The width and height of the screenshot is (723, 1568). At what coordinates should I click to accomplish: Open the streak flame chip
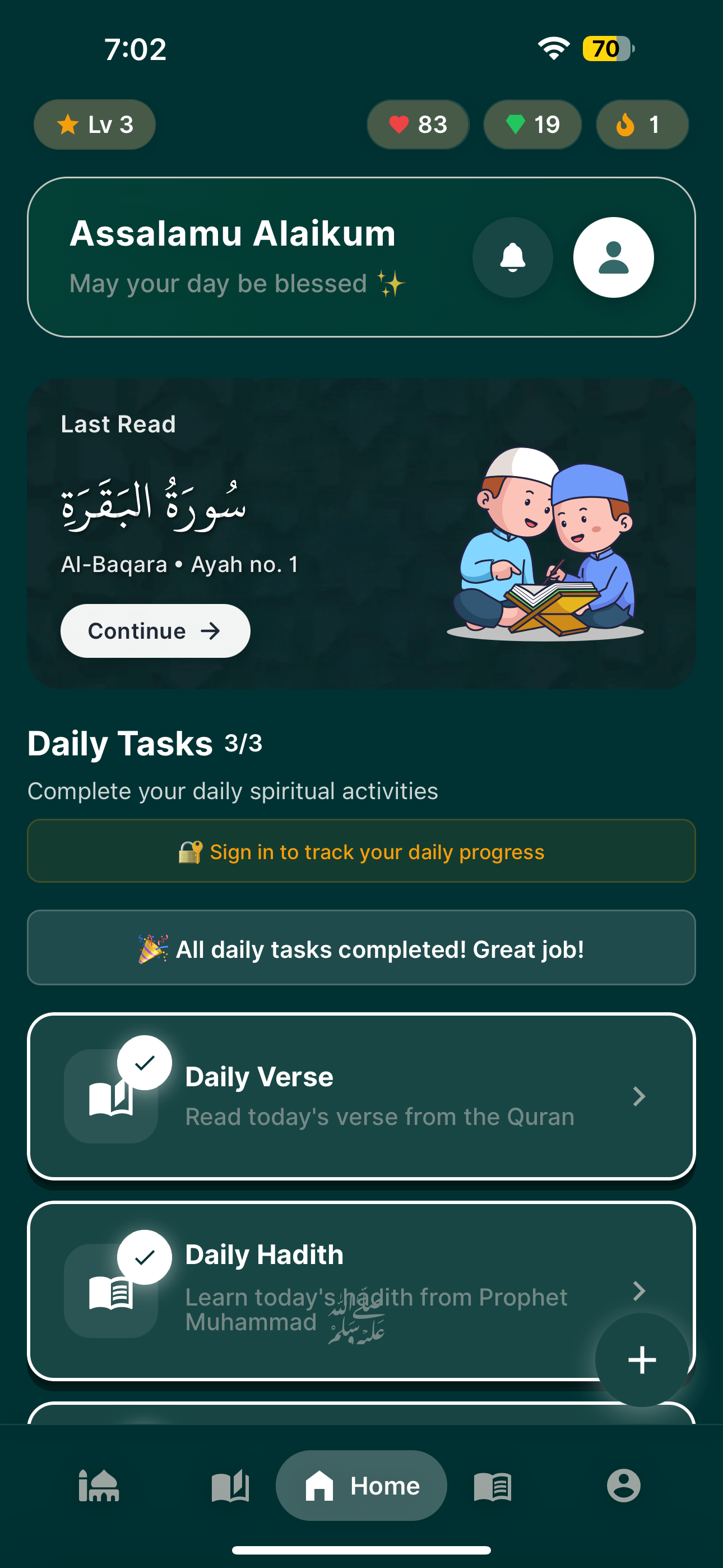coord(641,125)
